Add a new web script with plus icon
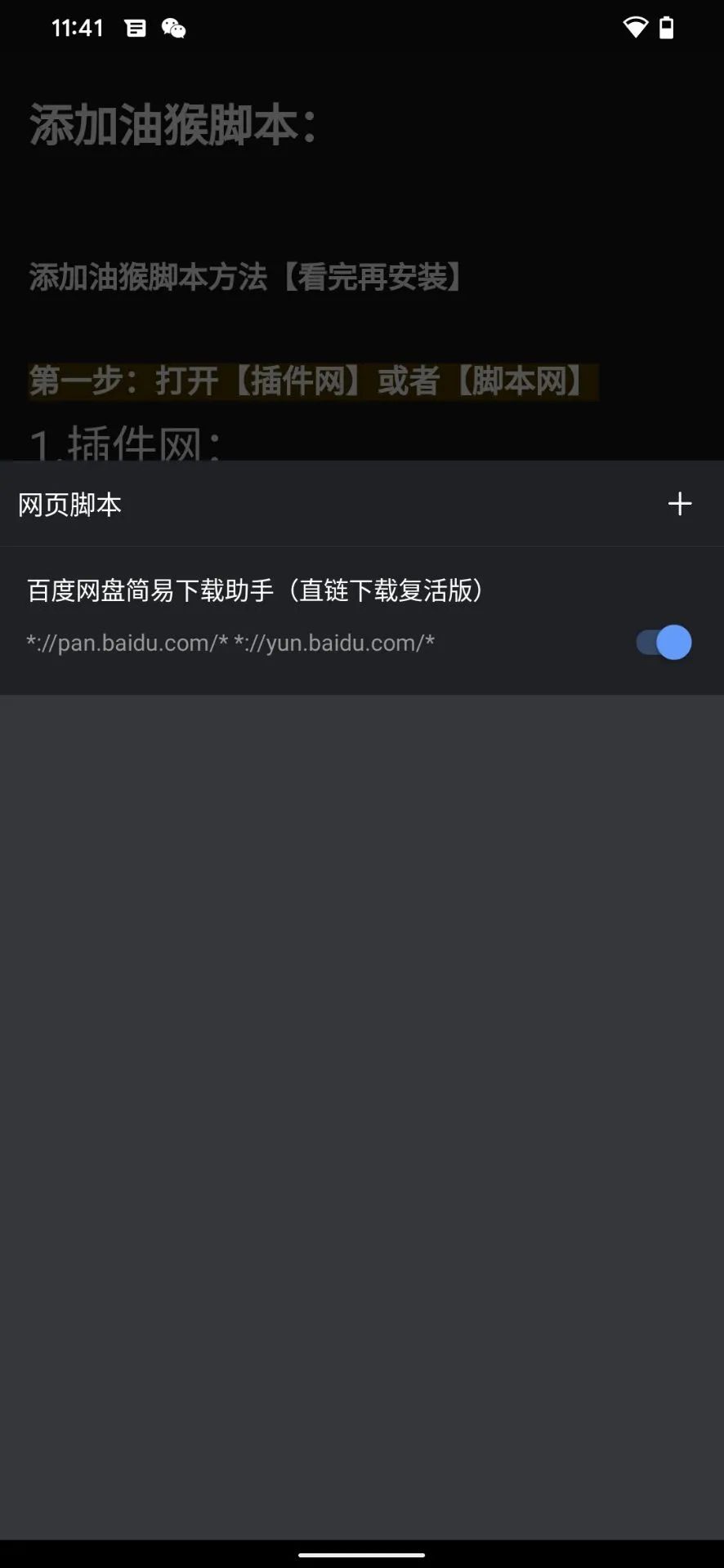The height and width of the screenshot is (1568, 724). [679, 504]
